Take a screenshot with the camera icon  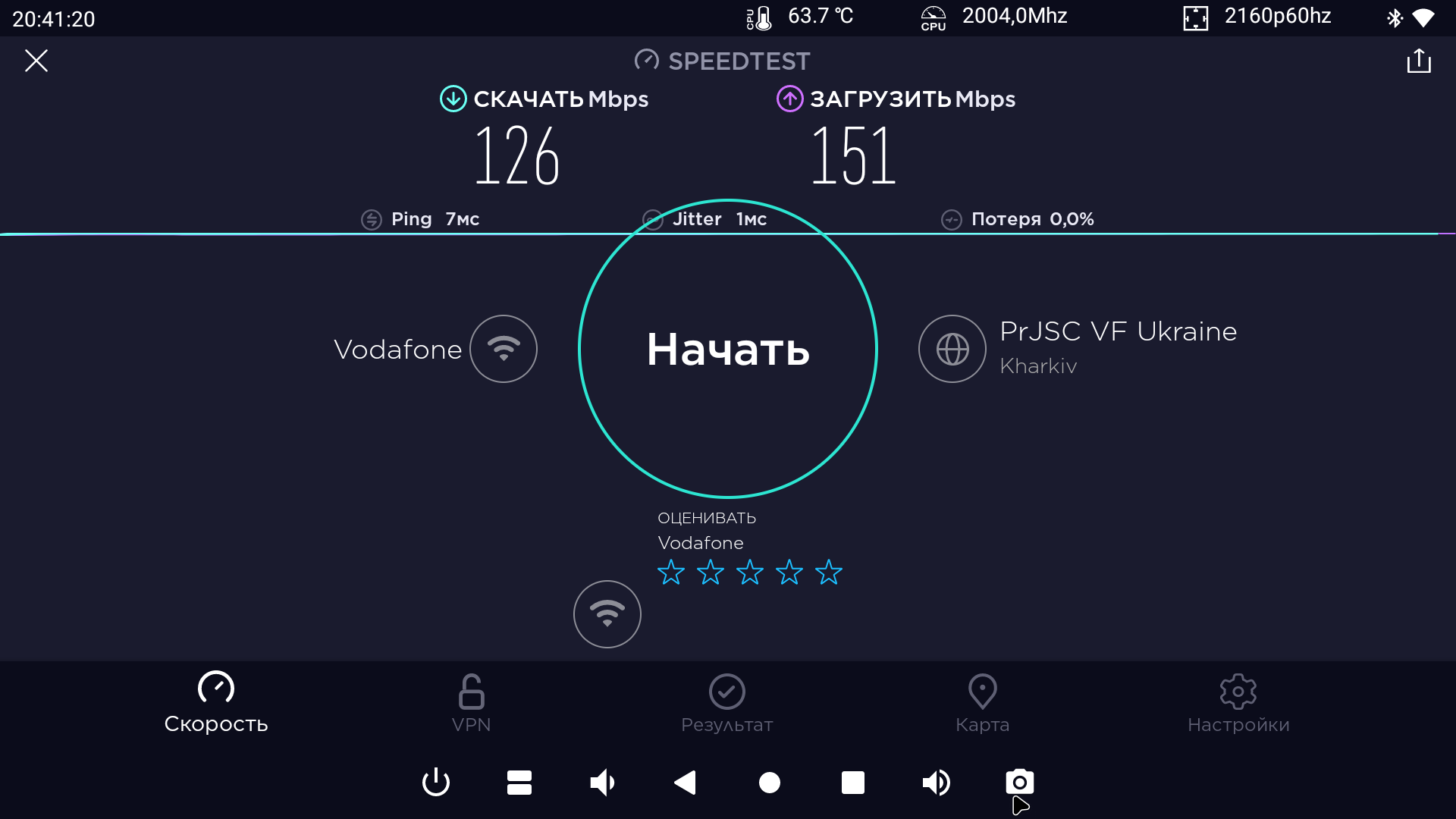(1020, 783)
